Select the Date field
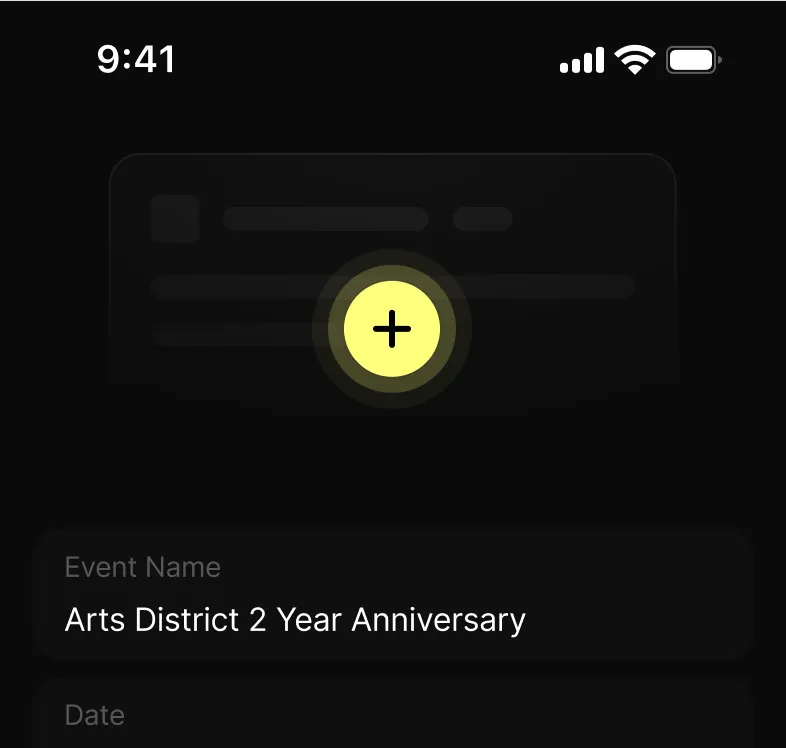Image resolution: width=786 pixels, height=748 pixels. coord(393,716)
